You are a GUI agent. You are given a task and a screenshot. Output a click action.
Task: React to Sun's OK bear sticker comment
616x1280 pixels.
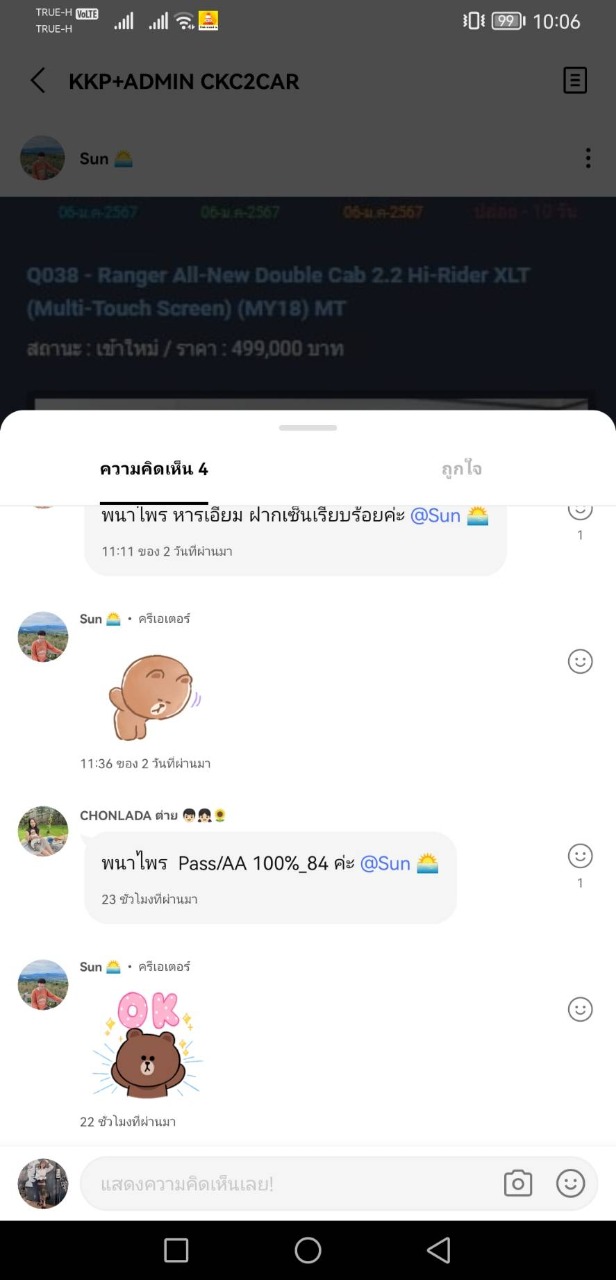(x=580, y=1009)
